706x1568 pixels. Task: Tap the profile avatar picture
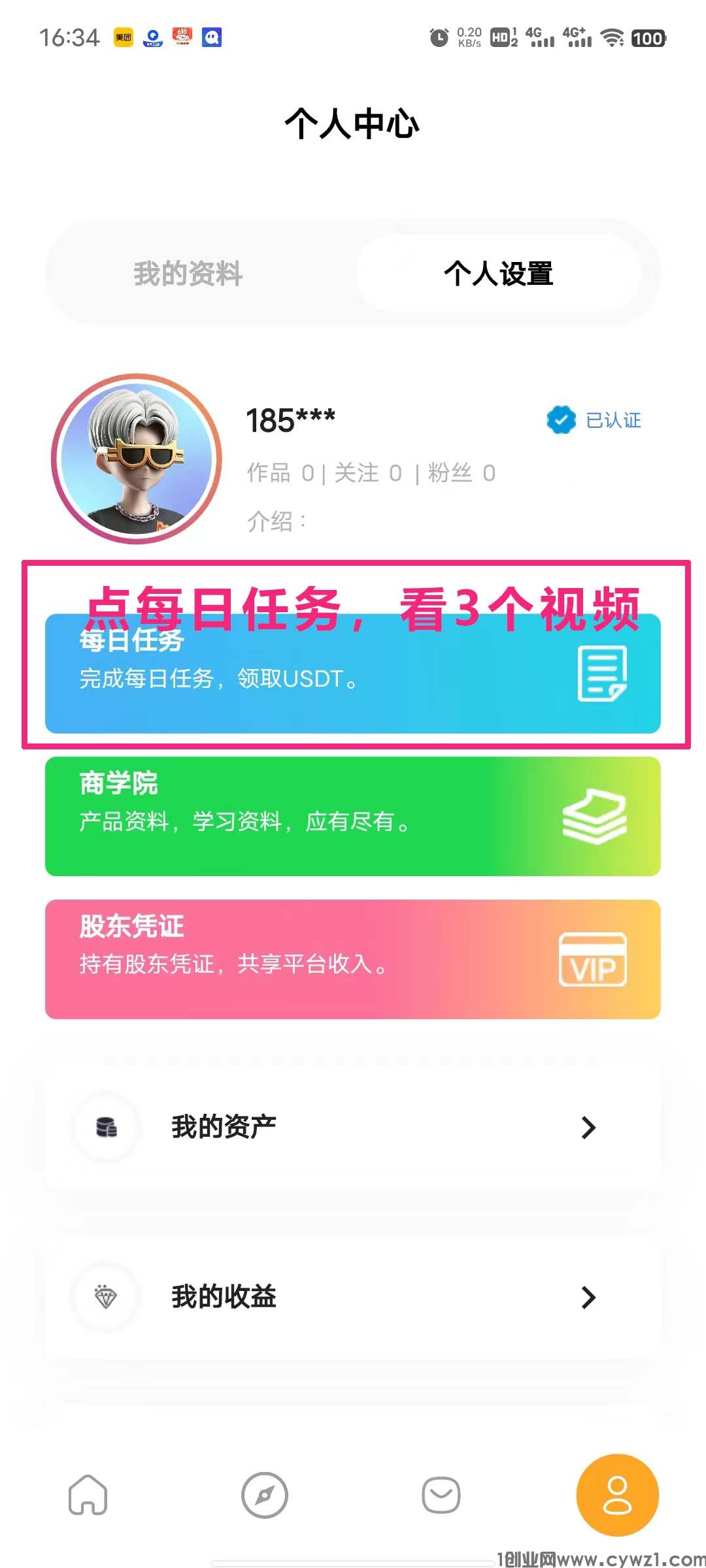pos(137,459)
